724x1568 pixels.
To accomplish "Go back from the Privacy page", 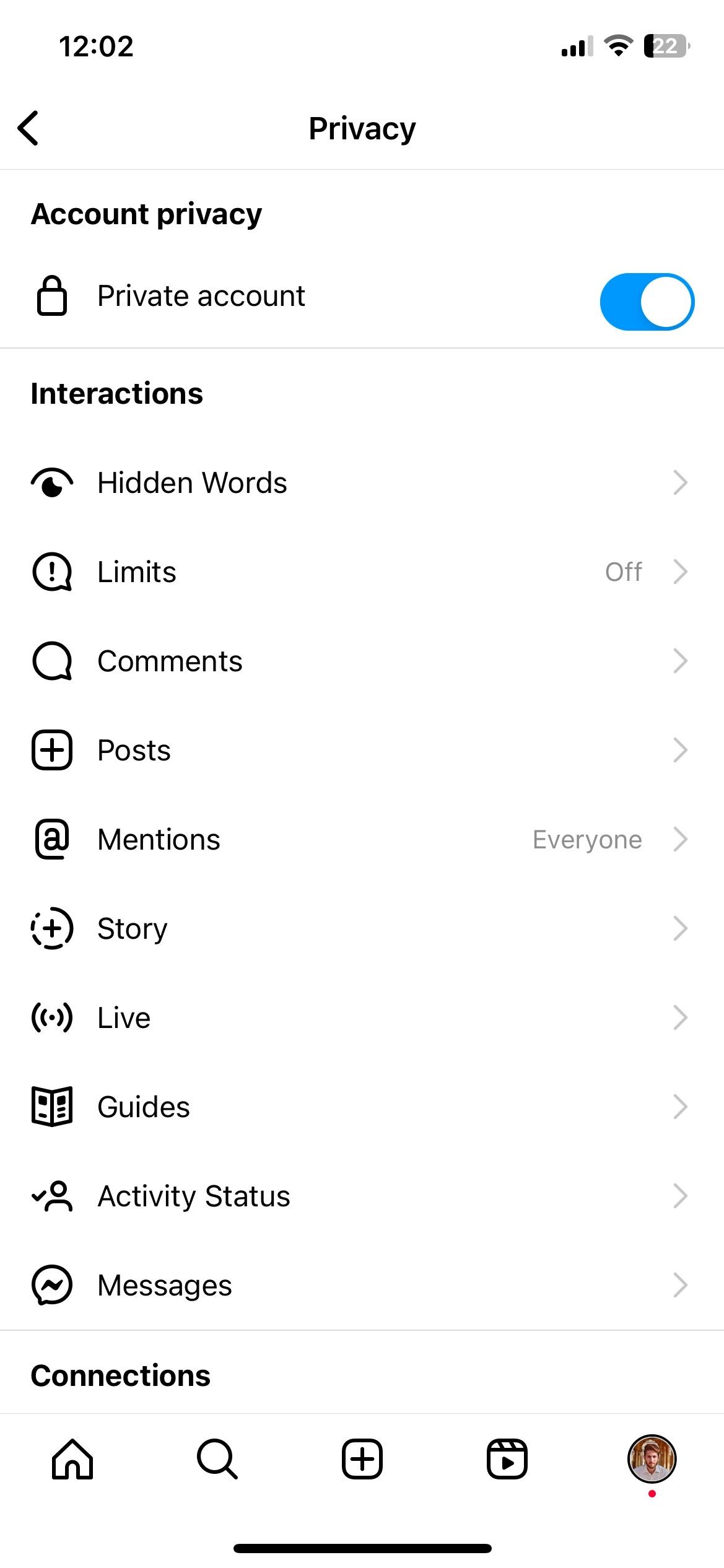I will point(28,128).
